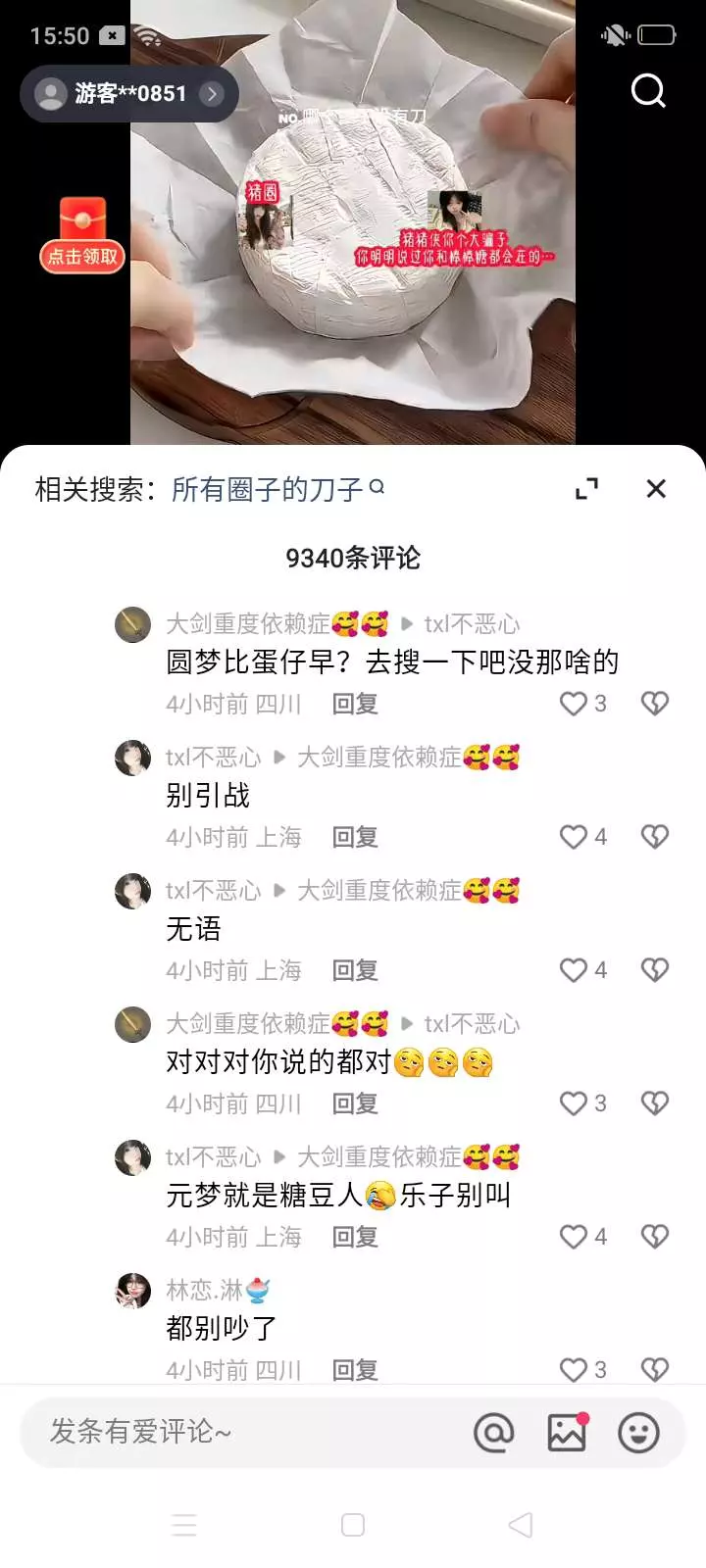This screenshot has height=1568, width=706.
Task: Reply to the comment 别引战
Action: point(355,837)
